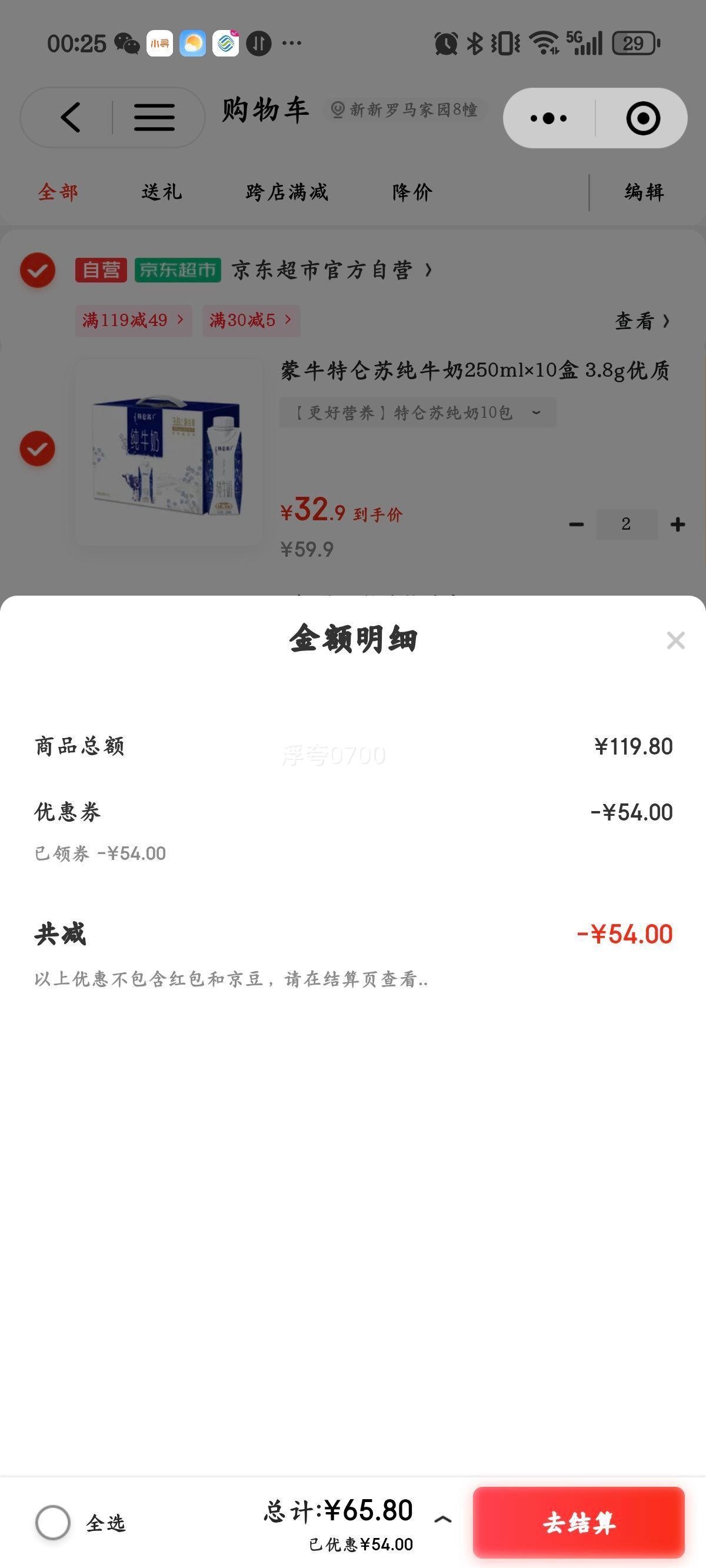The image size is (706, 1568).
Task: Decrease the milk quantity with the minus button
Action: tap(576, 524)
